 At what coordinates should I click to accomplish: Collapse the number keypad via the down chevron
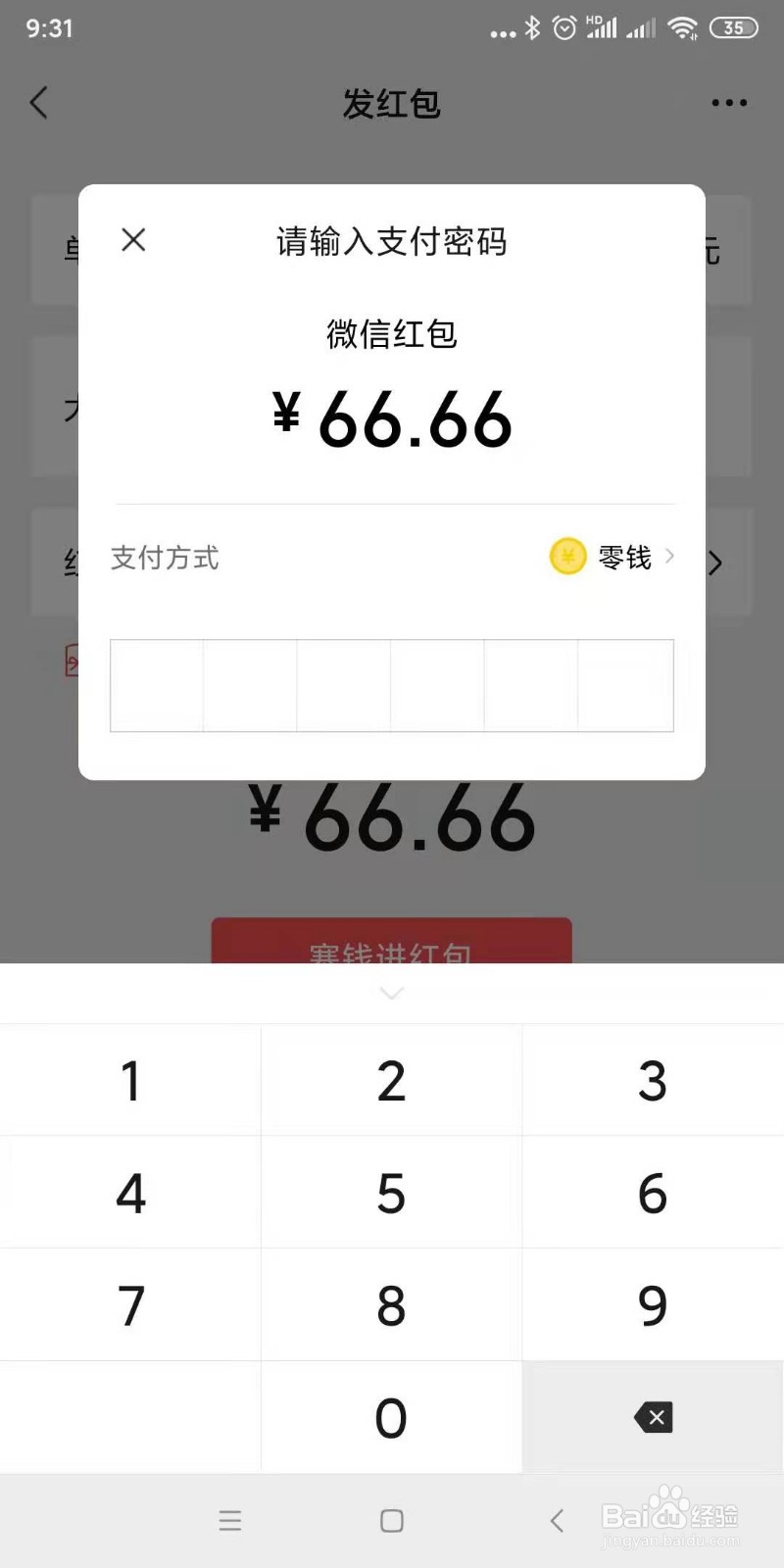[391, 993]
